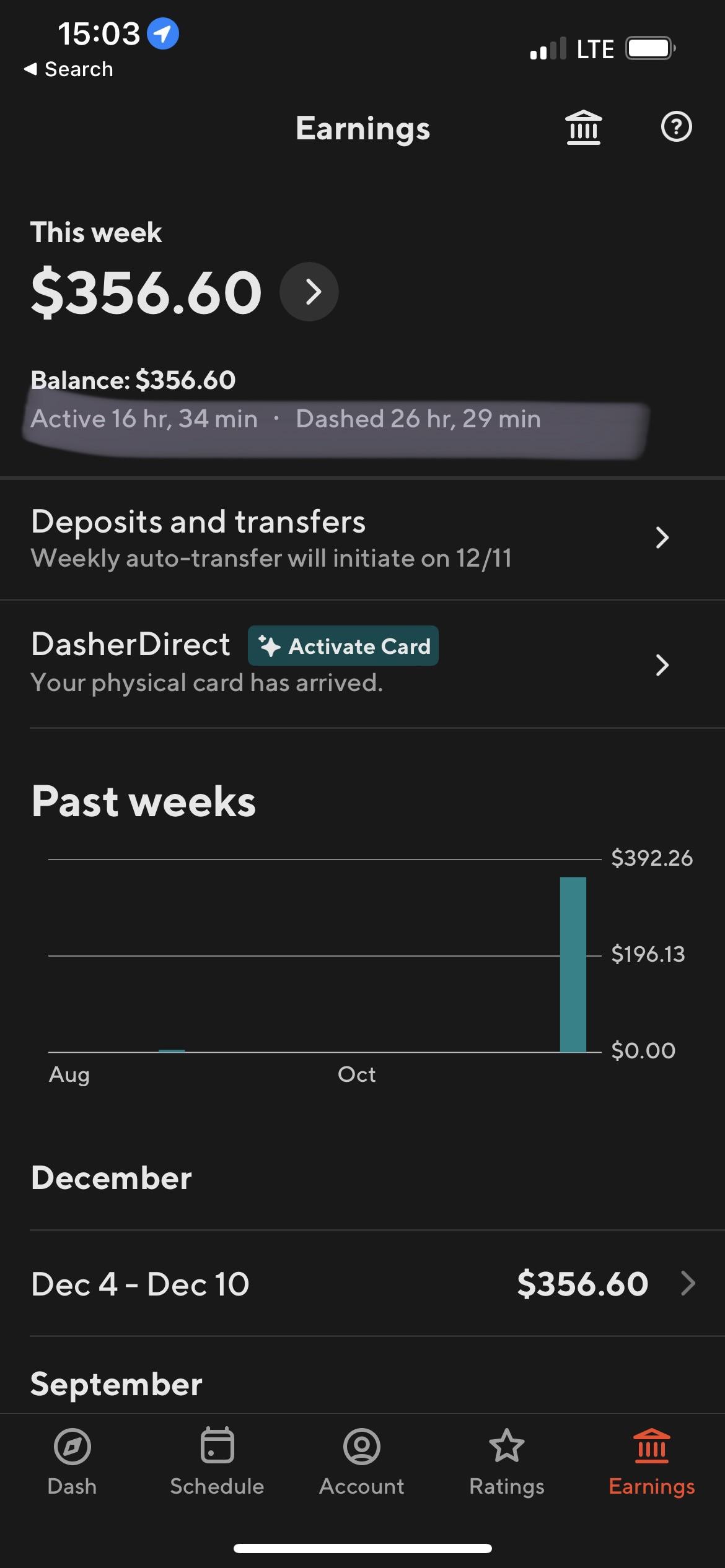Screen dimensions: 725x1568
Task: Open the bank transfer settings icon
Action: pyautogui.click(x=584, y=127)
